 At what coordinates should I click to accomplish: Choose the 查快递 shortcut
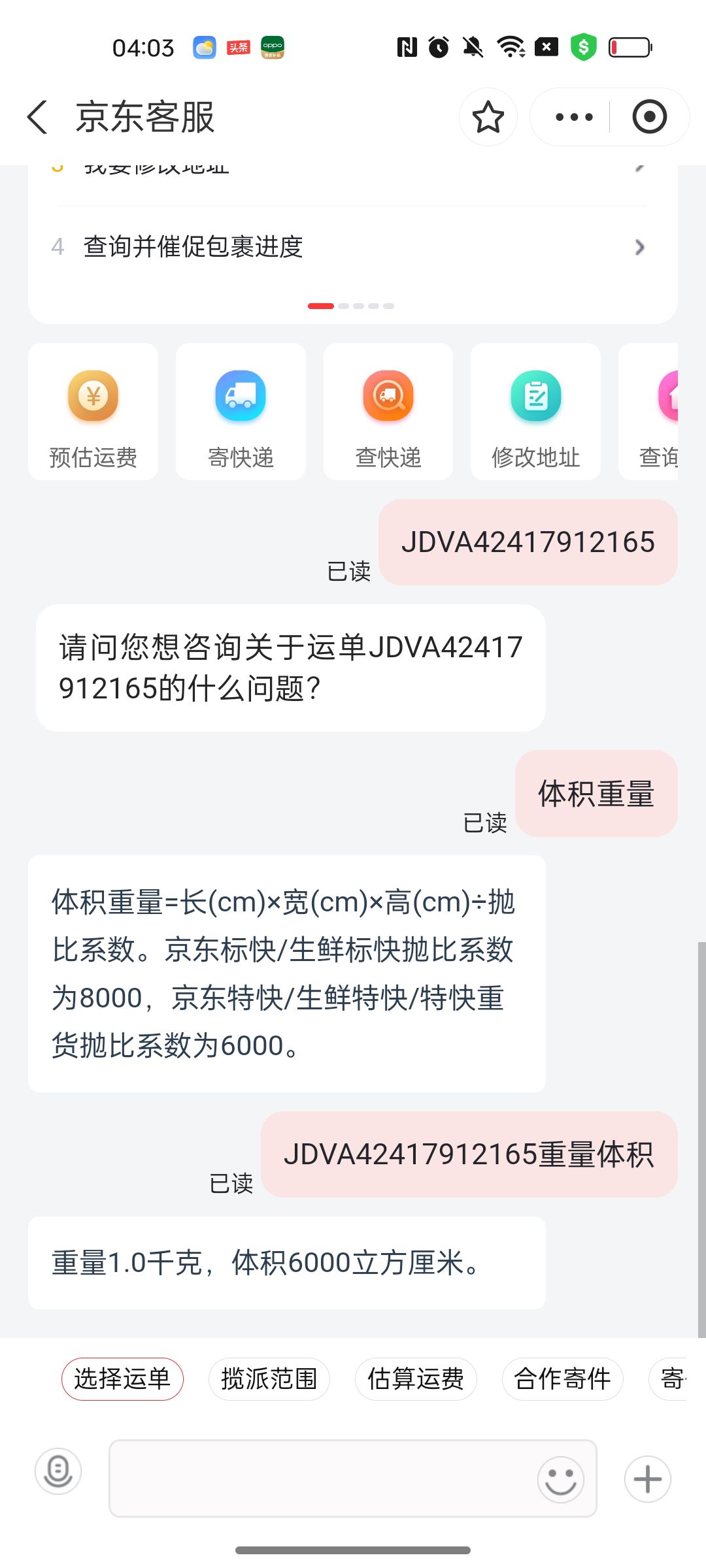click(x=388, y=412)
